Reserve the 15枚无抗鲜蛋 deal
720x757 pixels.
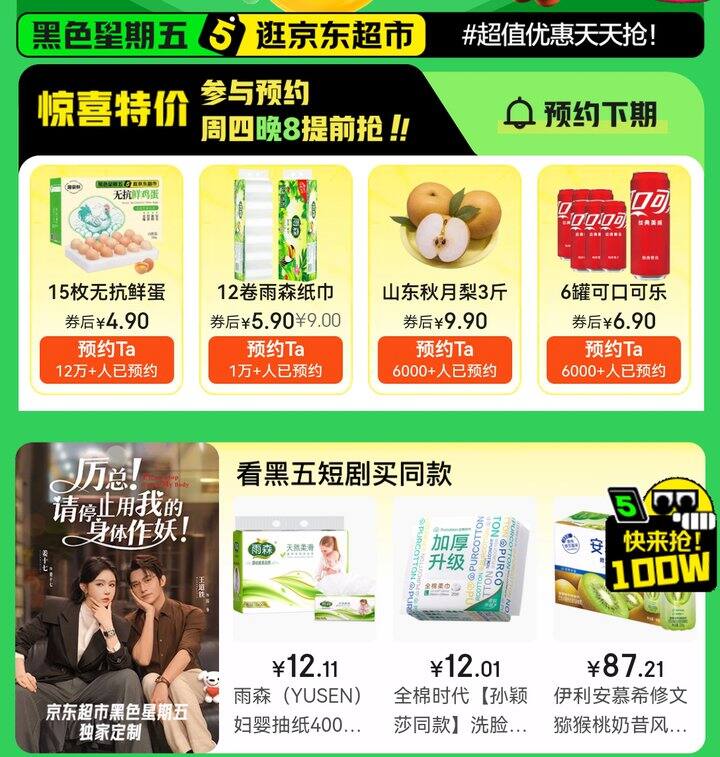106,360
